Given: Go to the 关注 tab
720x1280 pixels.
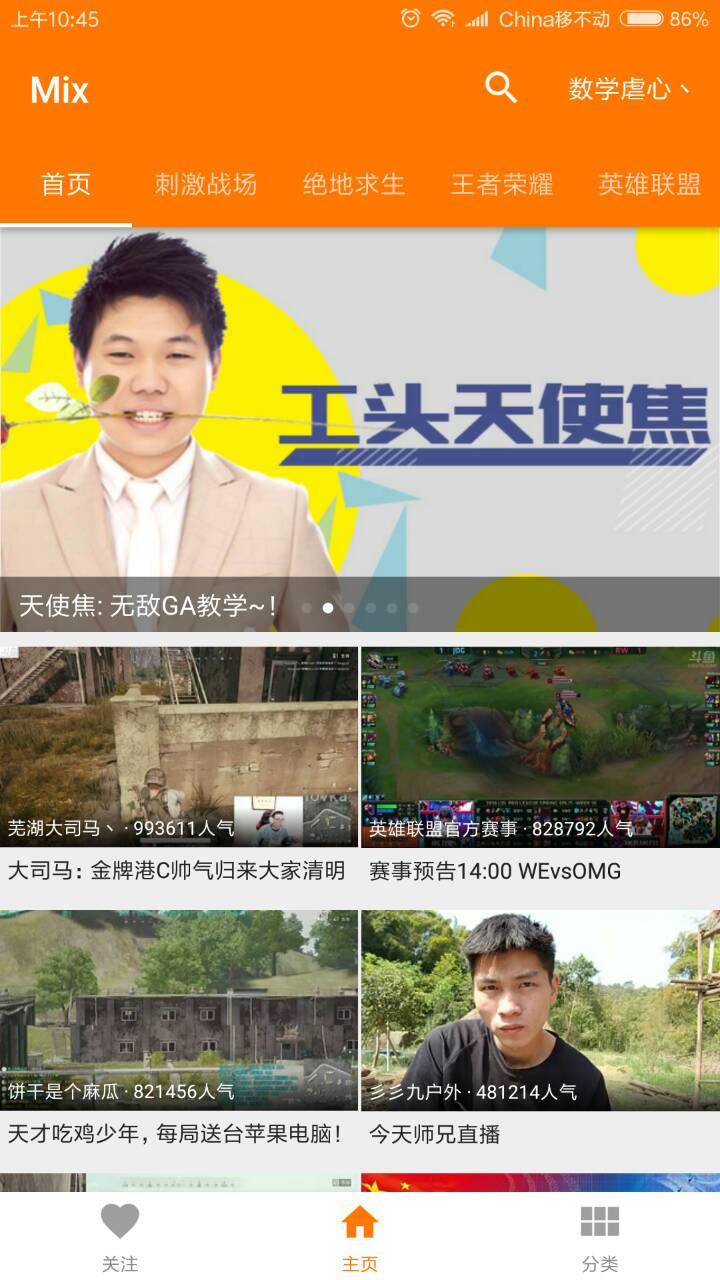Looking at the screenshot, I should 120,1237.
